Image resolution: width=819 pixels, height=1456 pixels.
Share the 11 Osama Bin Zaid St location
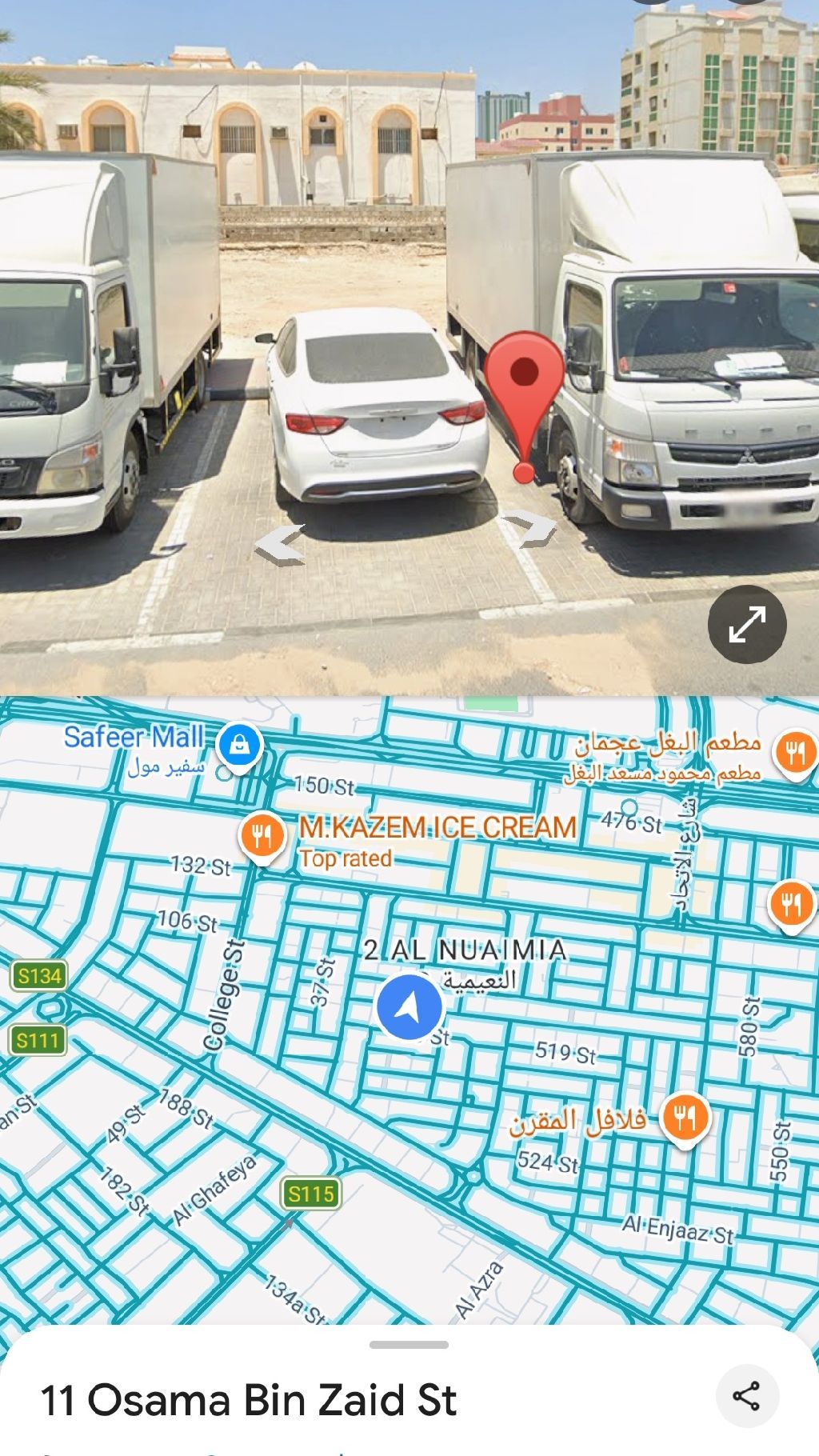tap(746, 1396)
